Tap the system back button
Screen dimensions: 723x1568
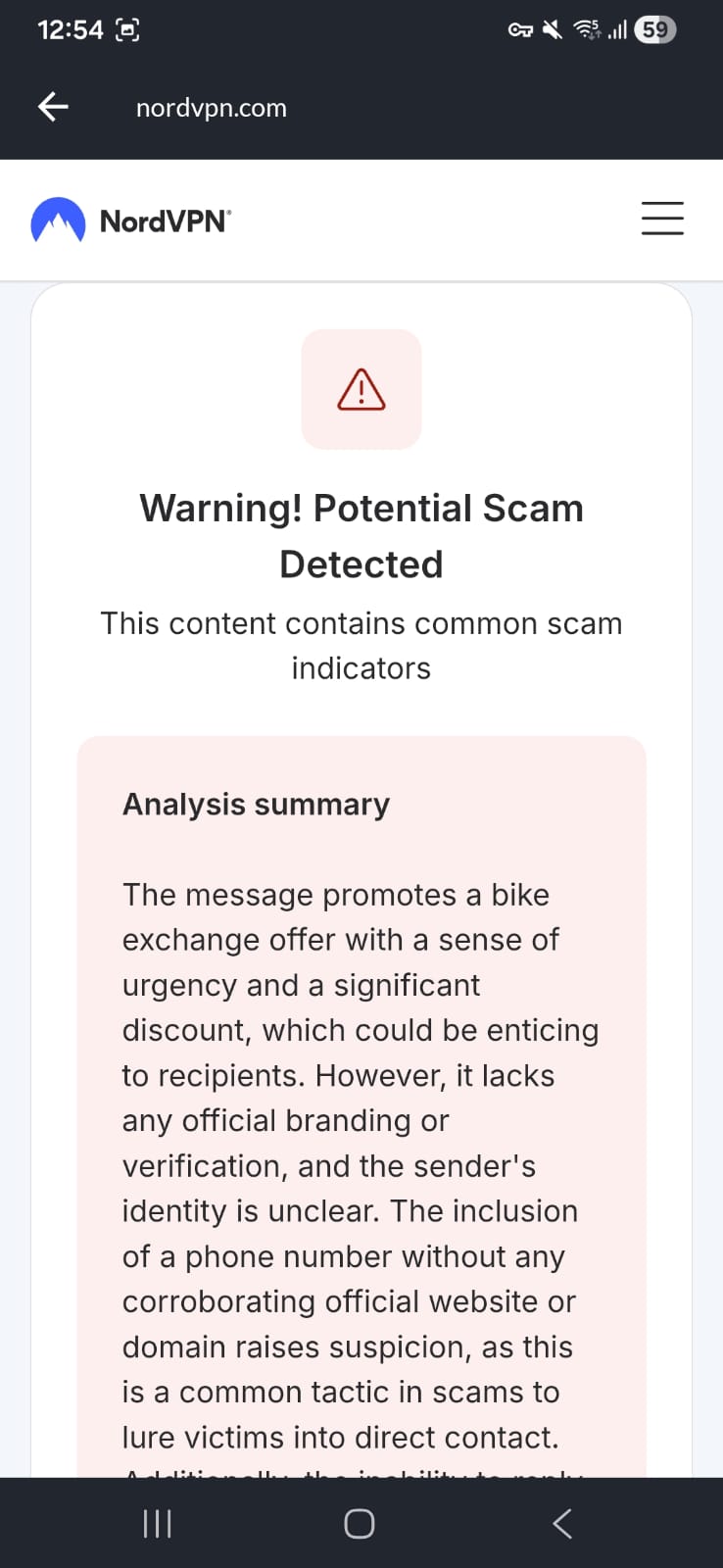562,1523
